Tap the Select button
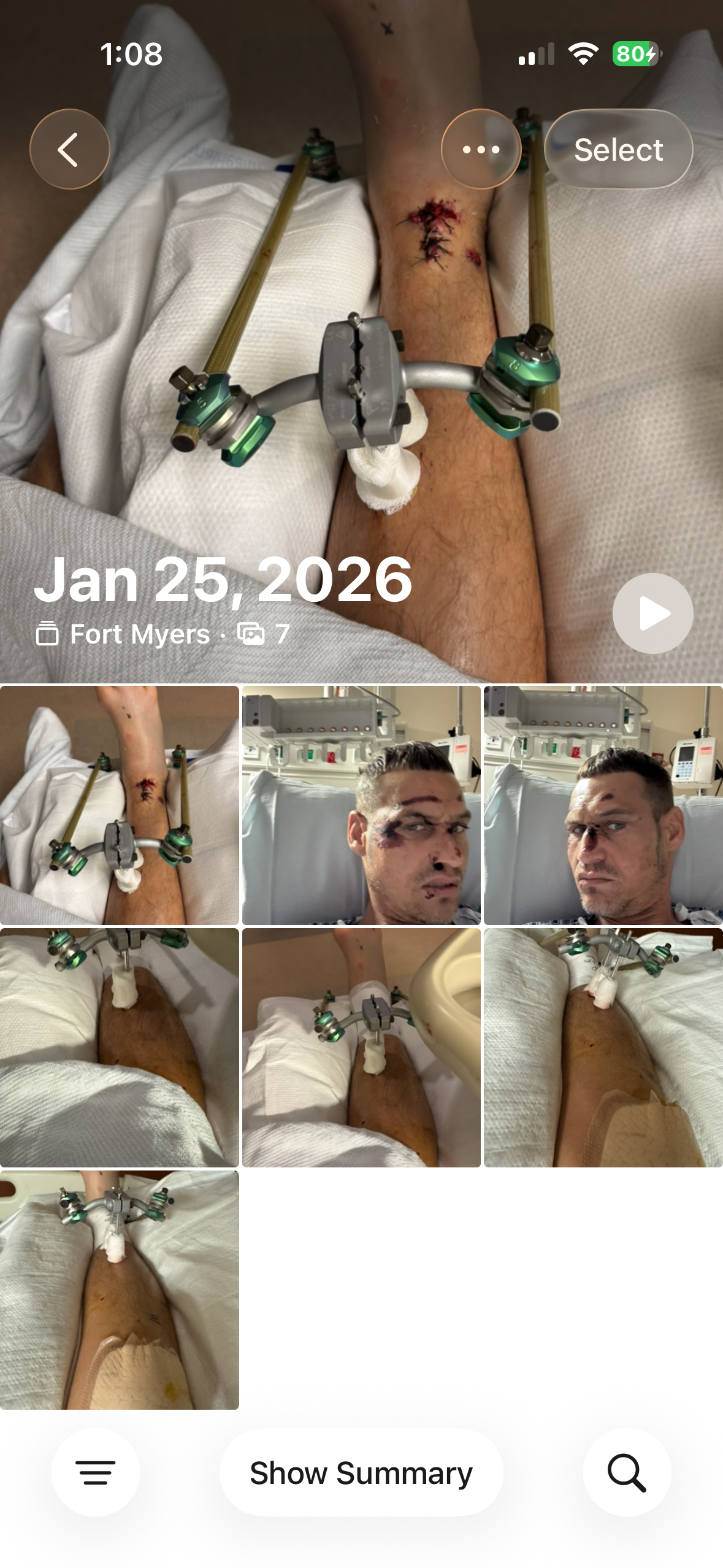Screen dimensions: 723x1568 pos(618,149)
